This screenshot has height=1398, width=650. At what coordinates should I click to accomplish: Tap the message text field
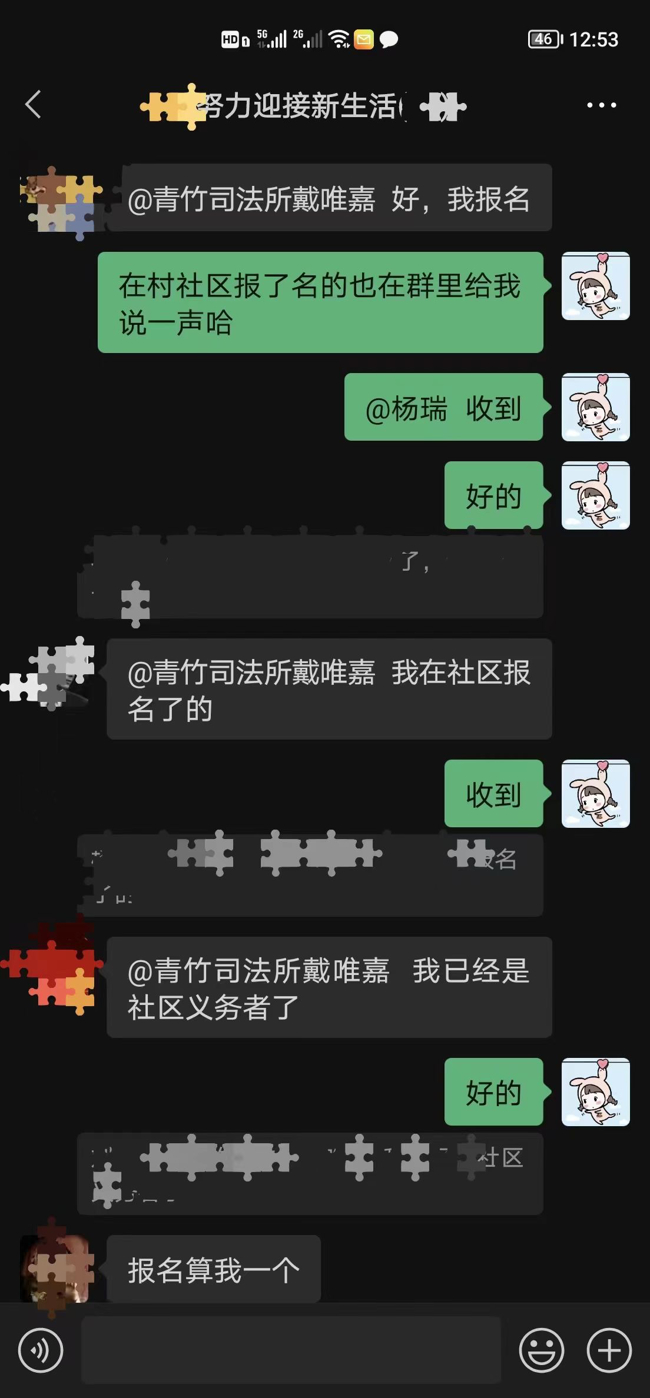290,1350
